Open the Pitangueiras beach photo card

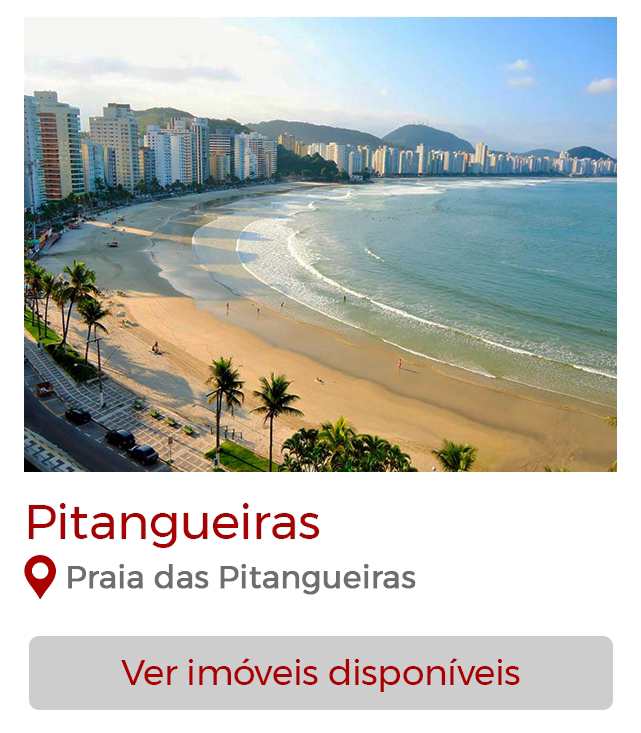[x=320, y=244]
